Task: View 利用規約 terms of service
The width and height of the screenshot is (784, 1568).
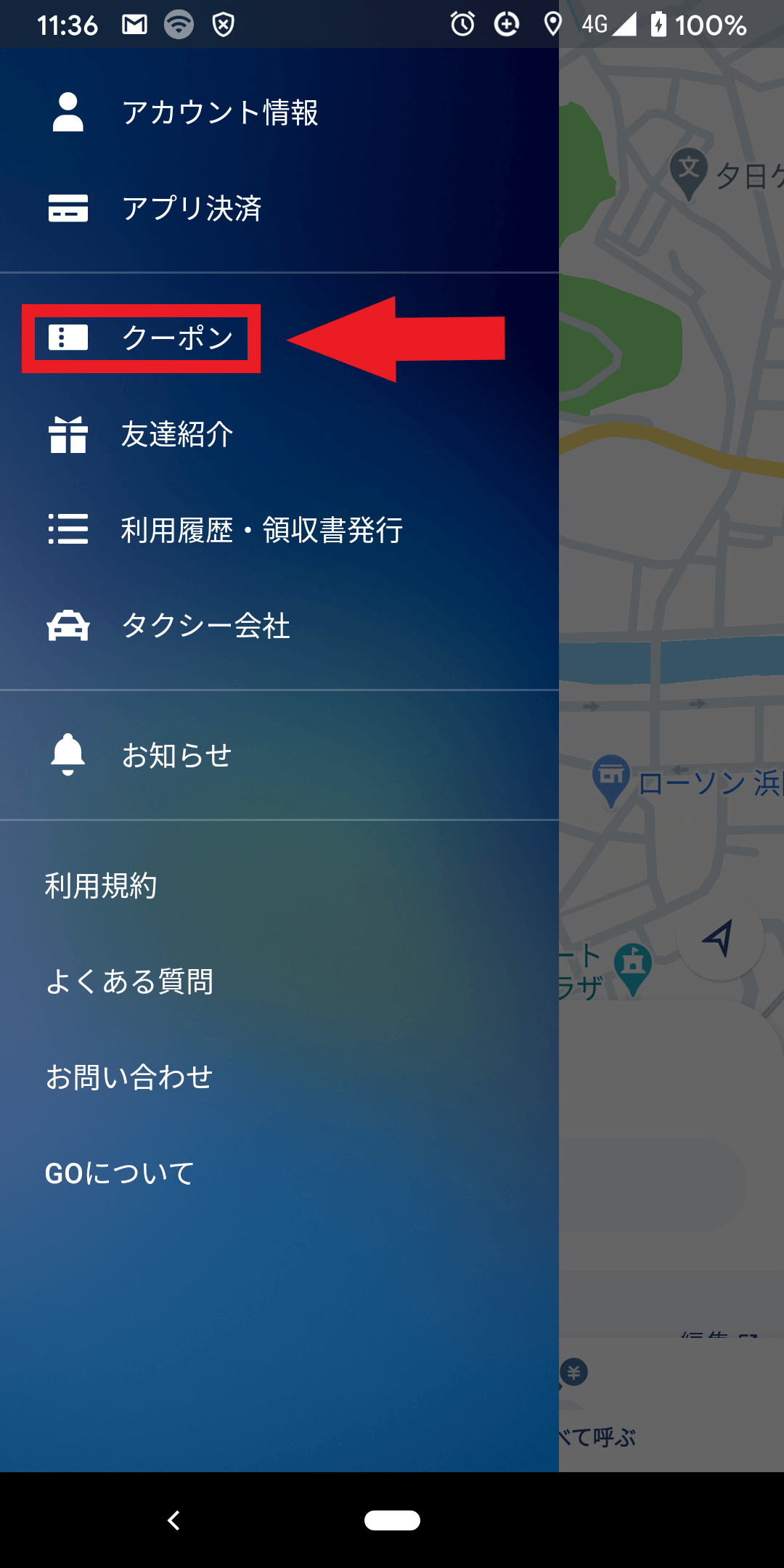Action: pos(279,886)
